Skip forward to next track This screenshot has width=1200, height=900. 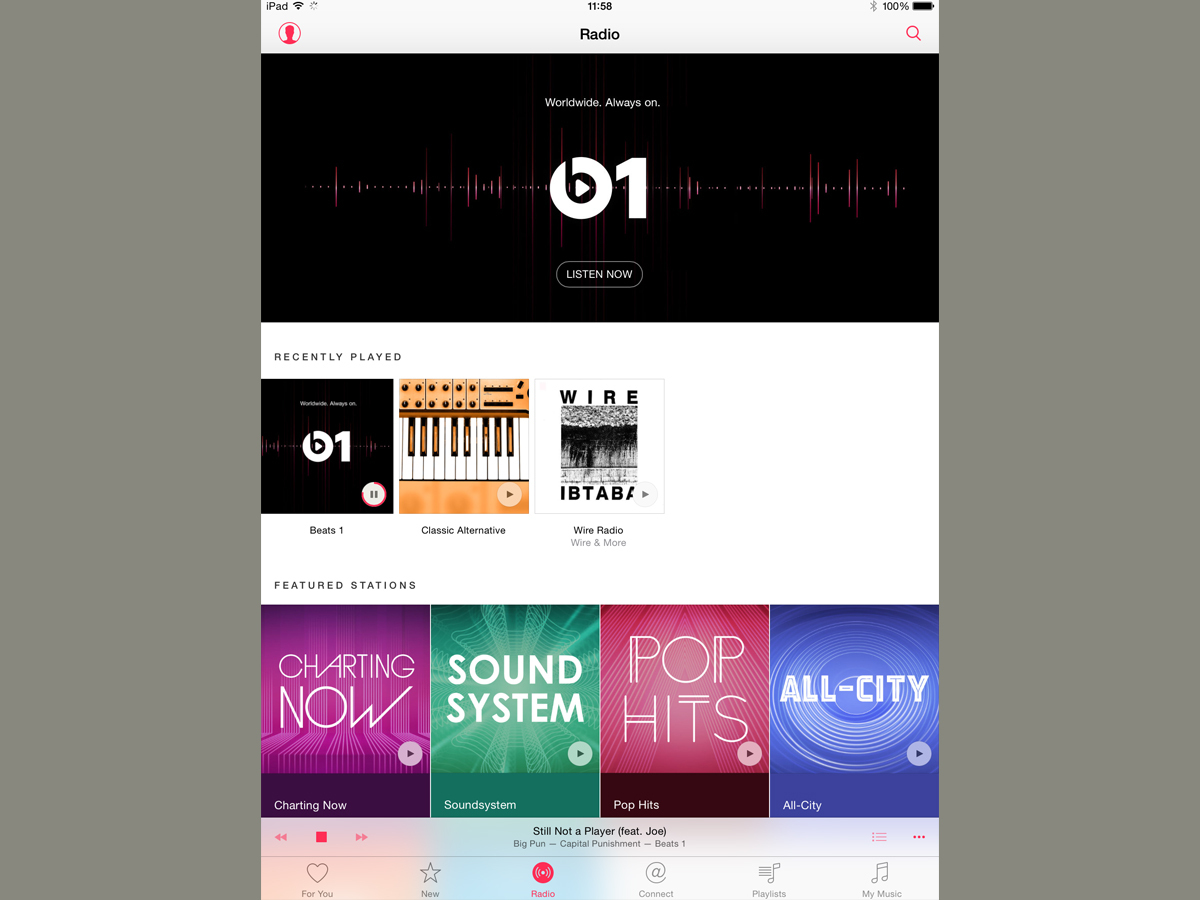(361, 837)
